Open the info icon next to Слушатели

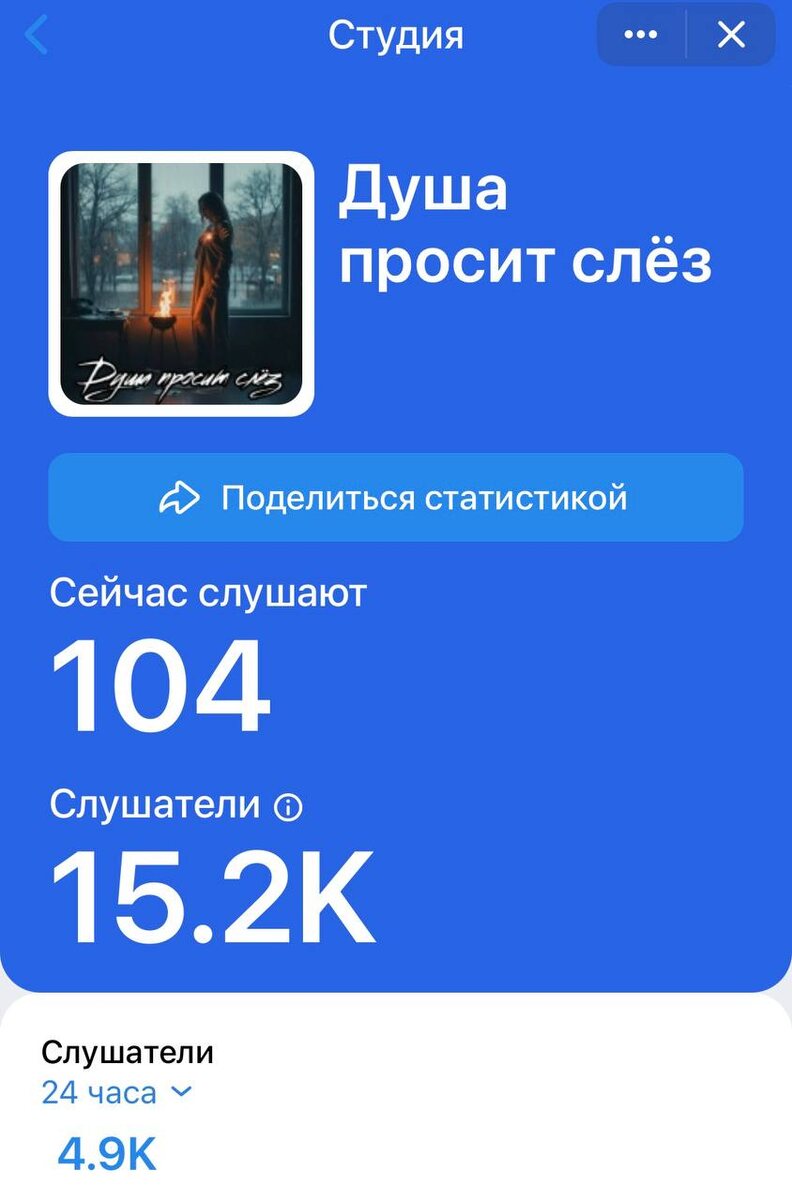(x=288, y=808)
